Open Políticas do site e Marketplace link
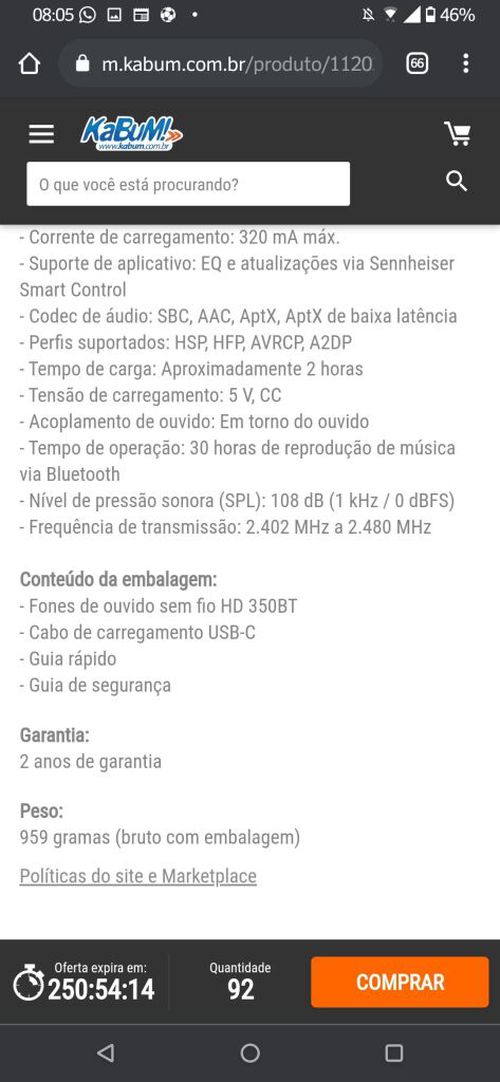The width and height of the screenshot is (500, 1082). (138, 876)
